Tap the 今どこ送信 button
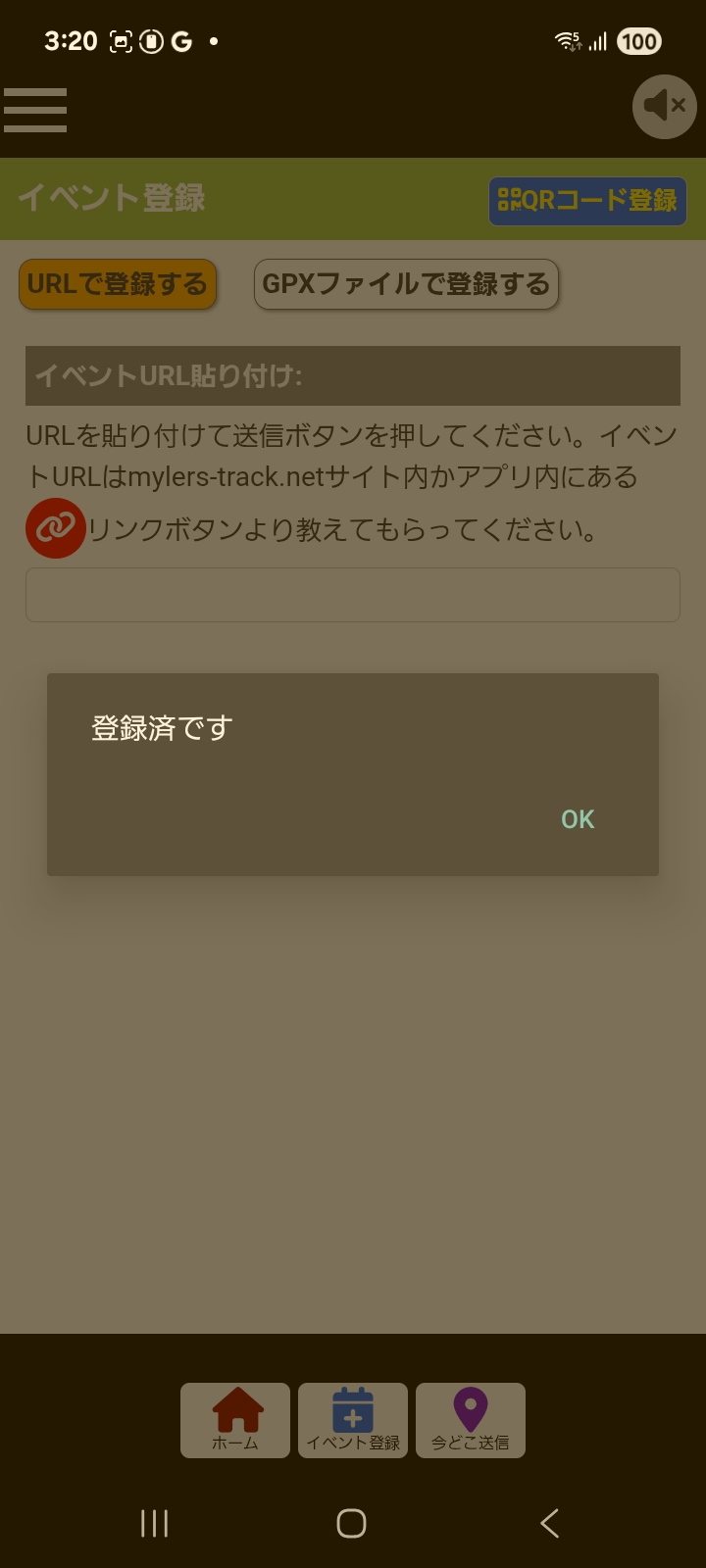 tap(470, 1420)
